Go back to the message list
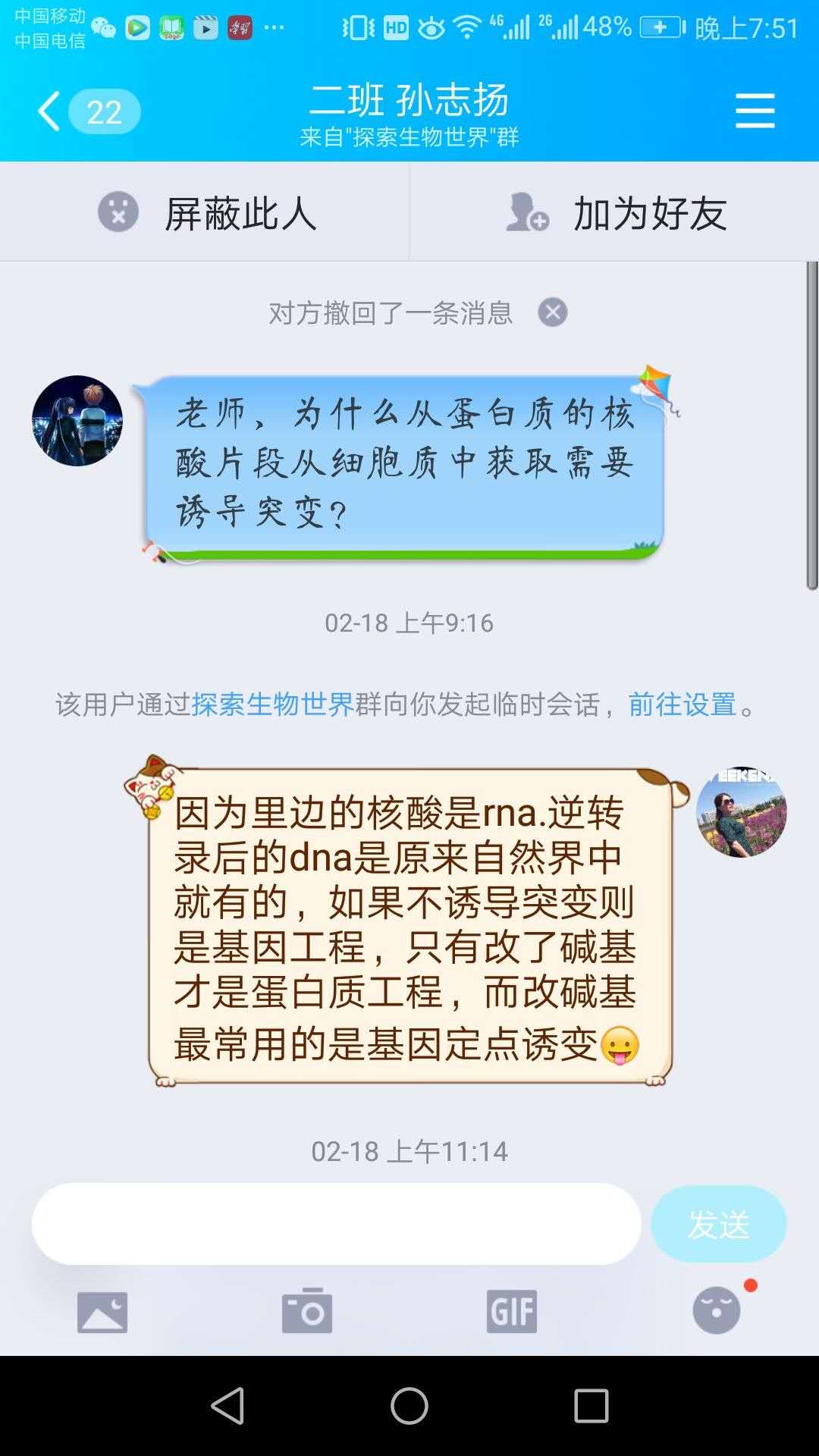This screenshot has height=1456, width=819. point(50,111)
